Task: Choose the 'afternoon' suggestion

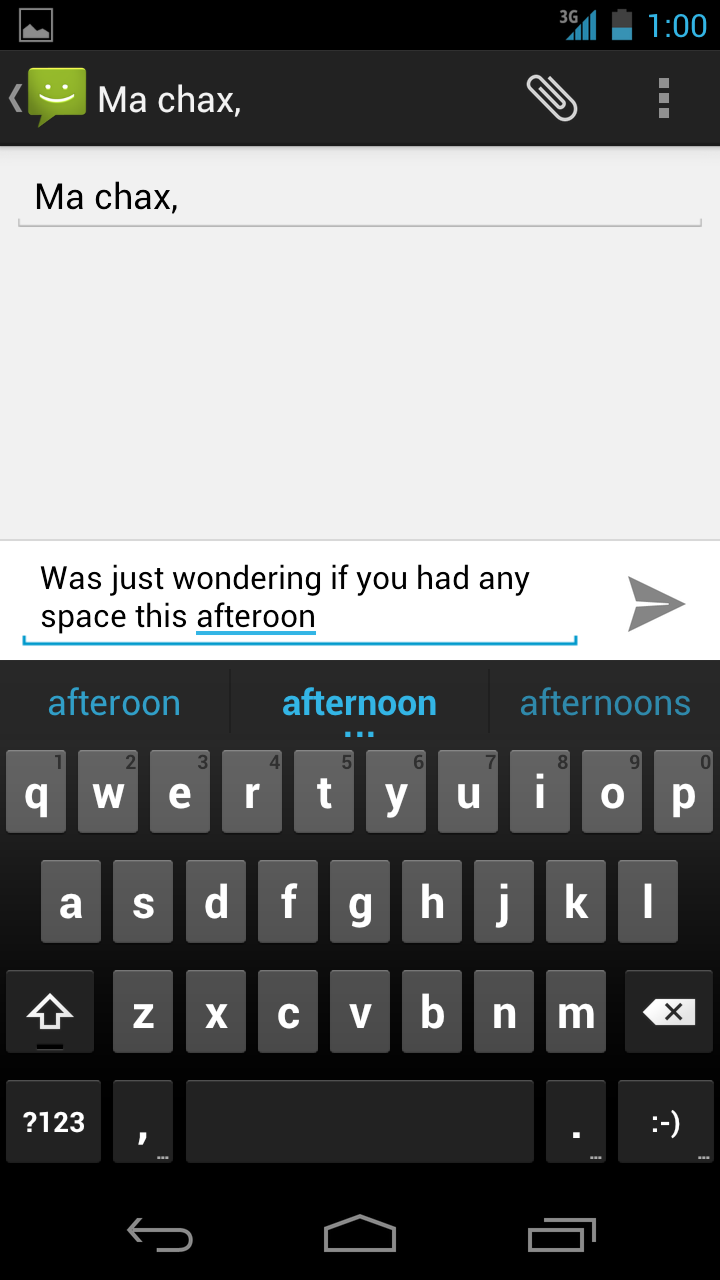Action: pos(359,704)
